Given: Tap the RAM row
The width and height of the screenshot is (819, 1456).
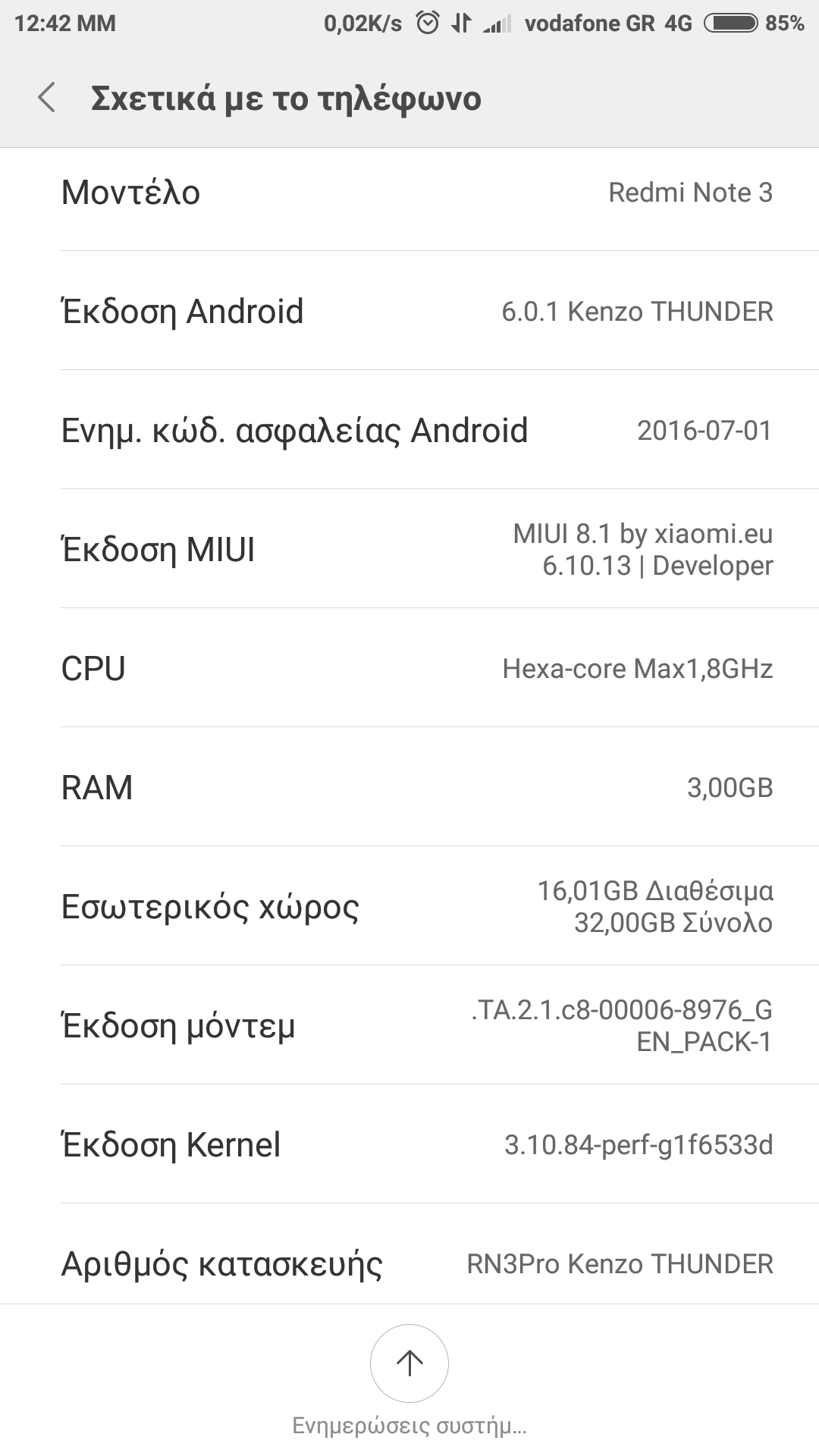Looking at the screenshot, I should click(409, 787).
